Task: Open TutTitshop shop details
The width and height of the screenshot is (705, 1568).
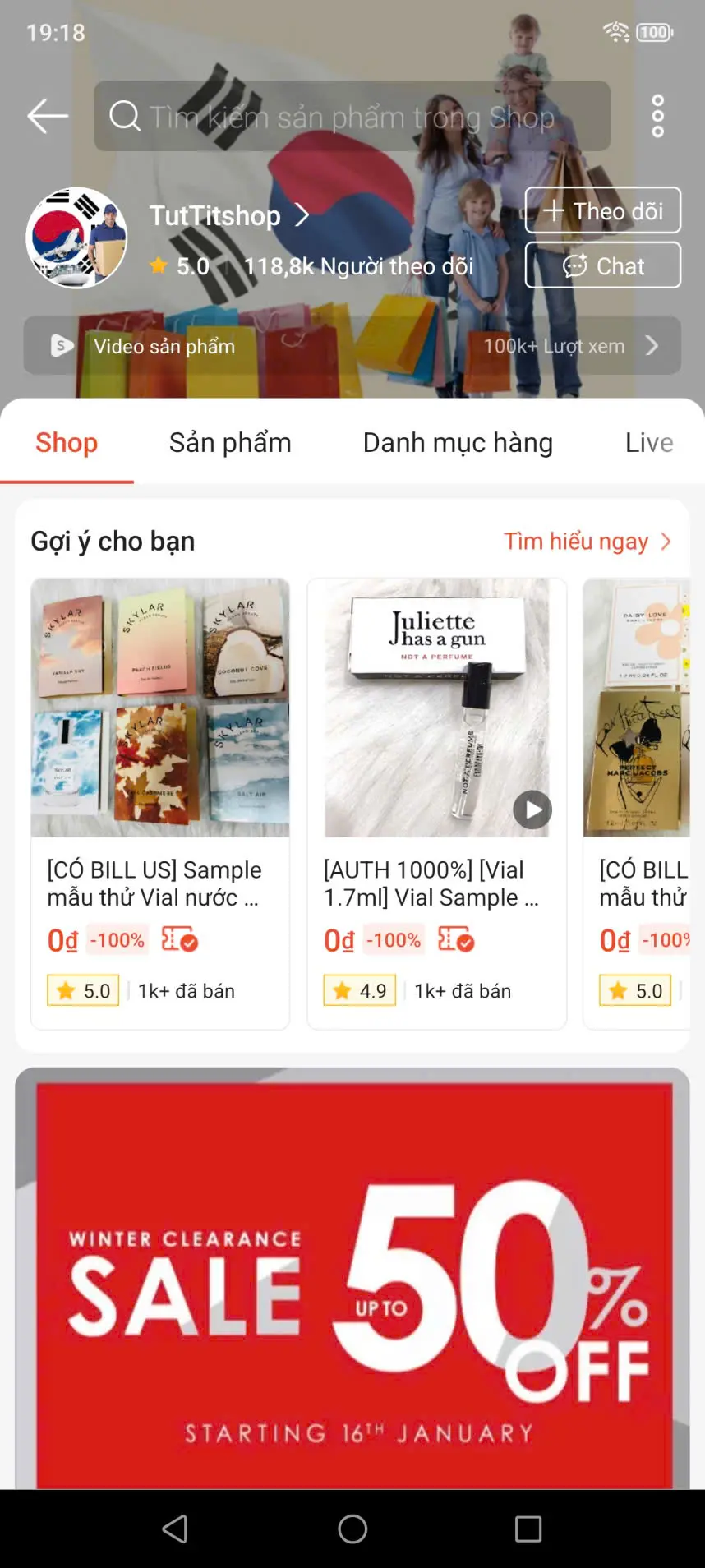Action: (x=229, y=215)
